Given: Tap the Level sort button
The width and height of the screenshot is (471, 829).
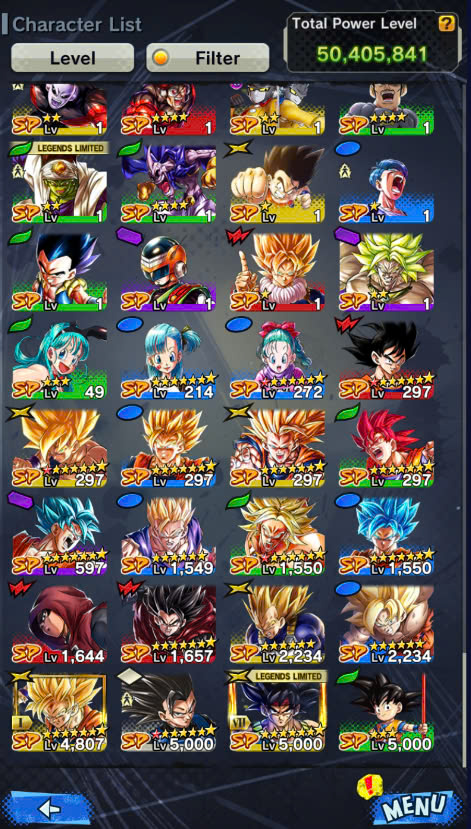Looking at the screenshot, I should [72, 58].
